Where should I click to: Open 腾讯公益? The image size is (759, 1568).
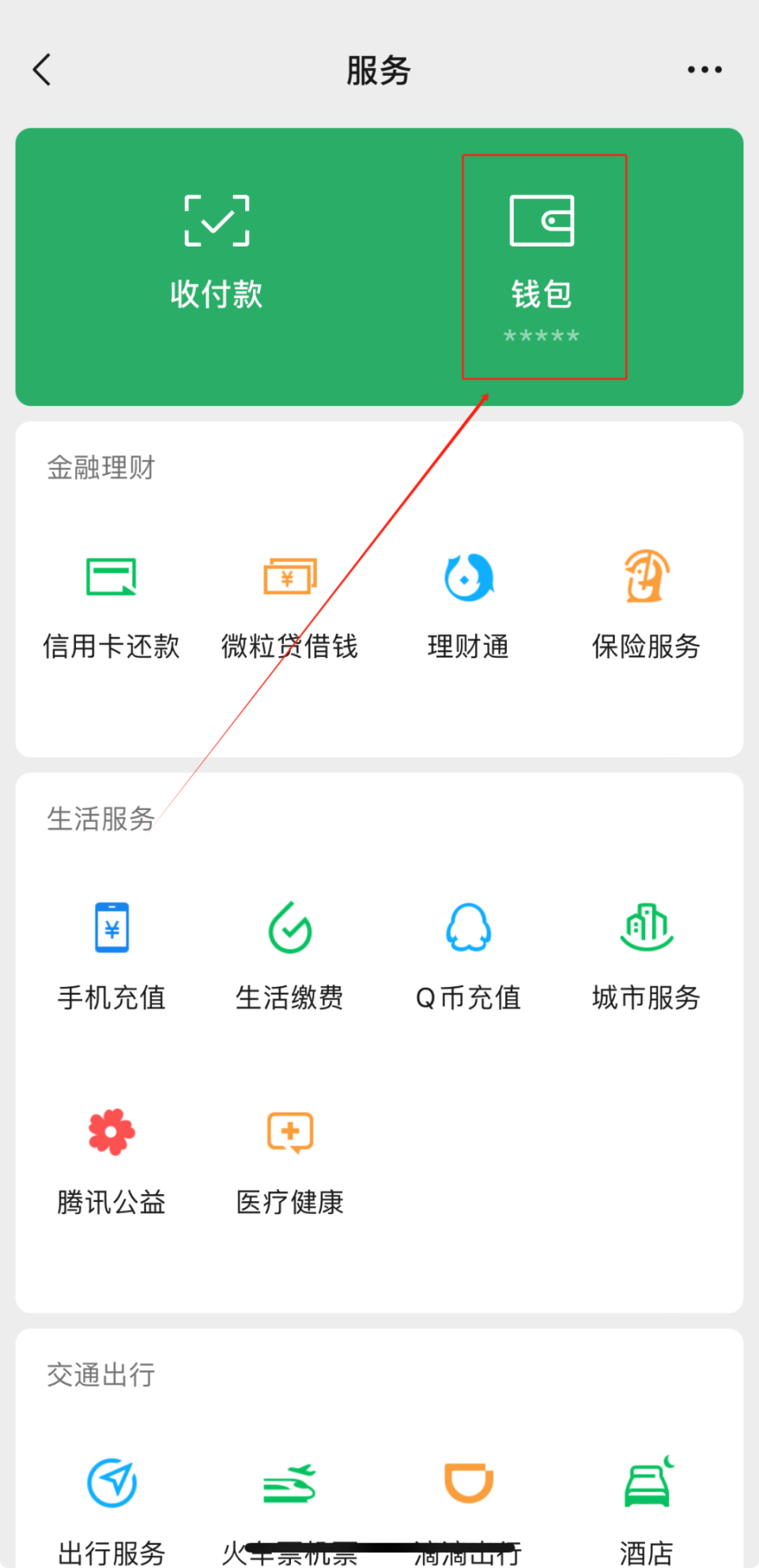pyautogui.click(x=111, y=1163)
